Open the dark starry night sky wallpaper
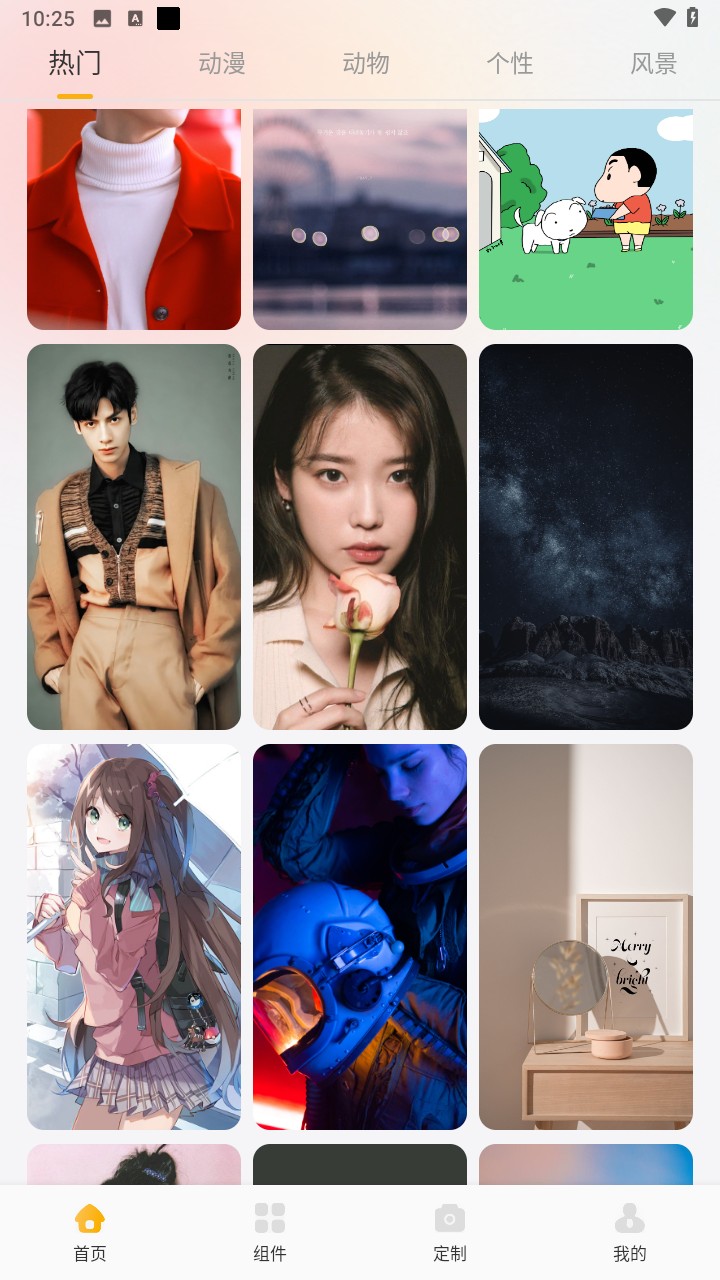 click(586, 537)
